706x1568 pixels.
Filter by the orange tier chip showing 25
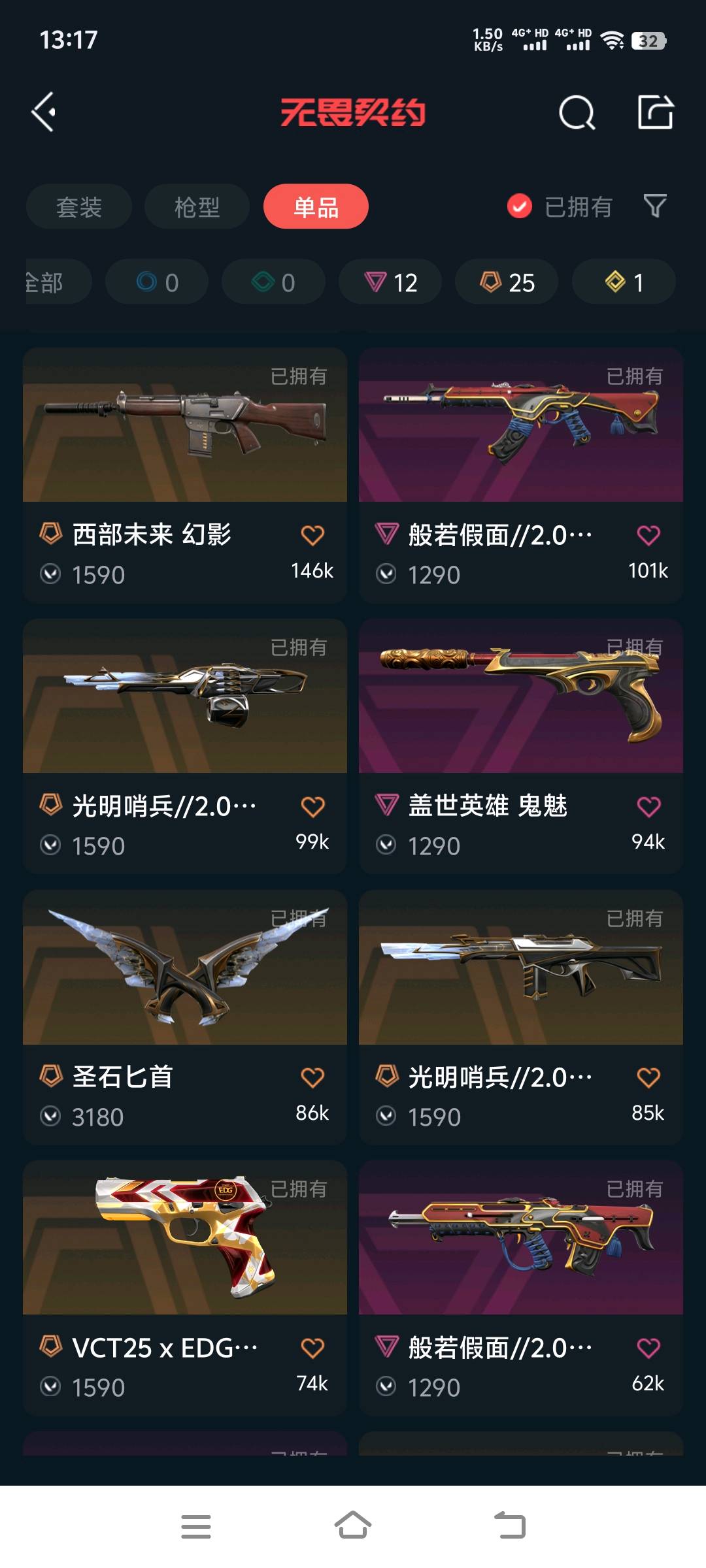507,282
